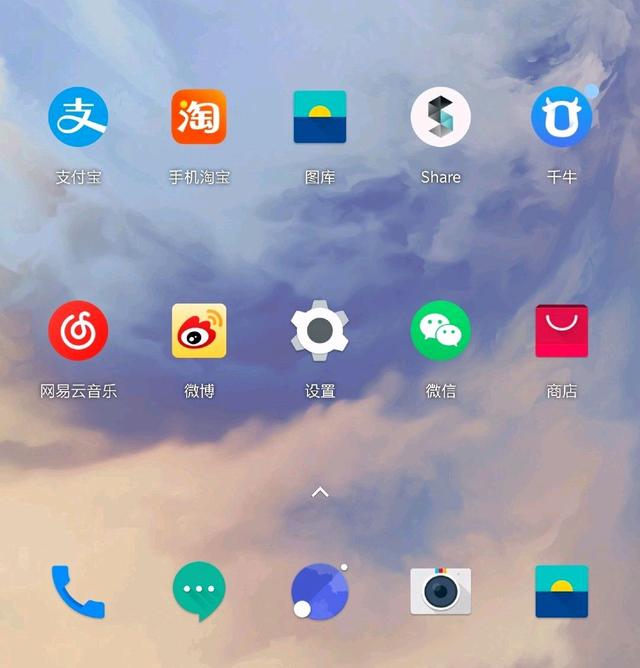
Task: Tap the Gallery shortcut in the dock
Action: [561, 592]
